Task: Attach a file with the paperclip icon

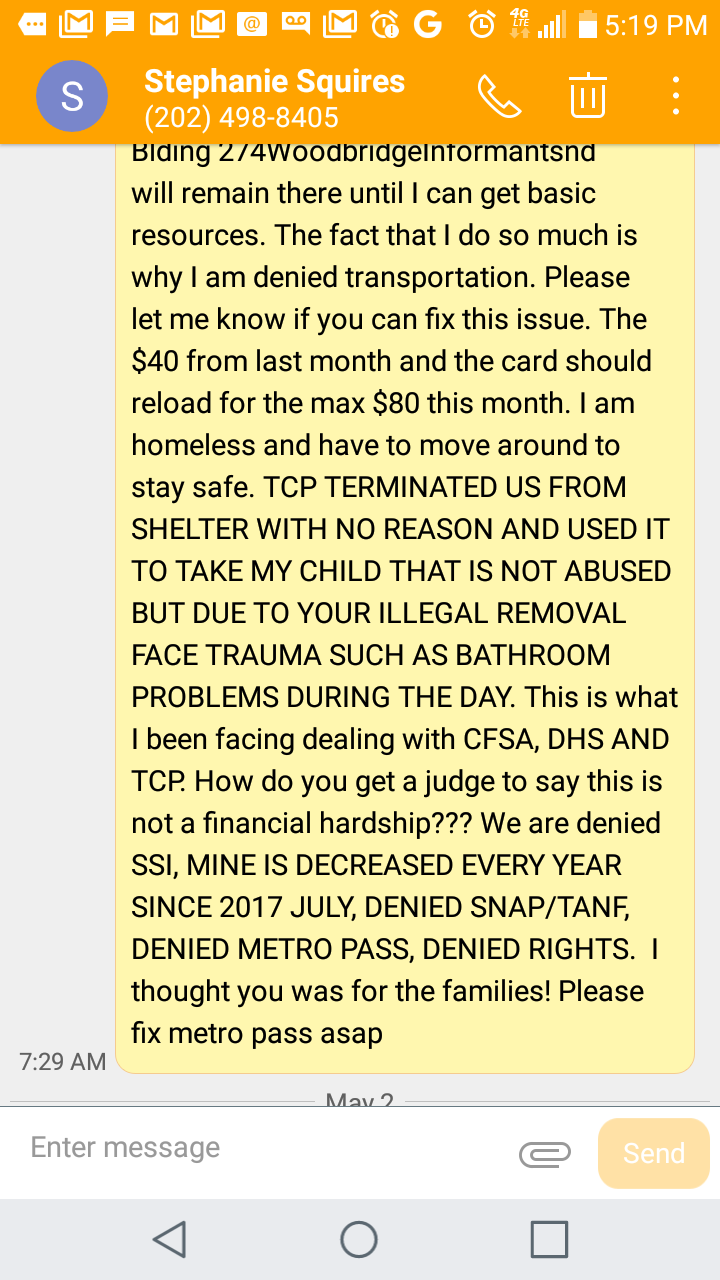Action: tap(545, 1154)
